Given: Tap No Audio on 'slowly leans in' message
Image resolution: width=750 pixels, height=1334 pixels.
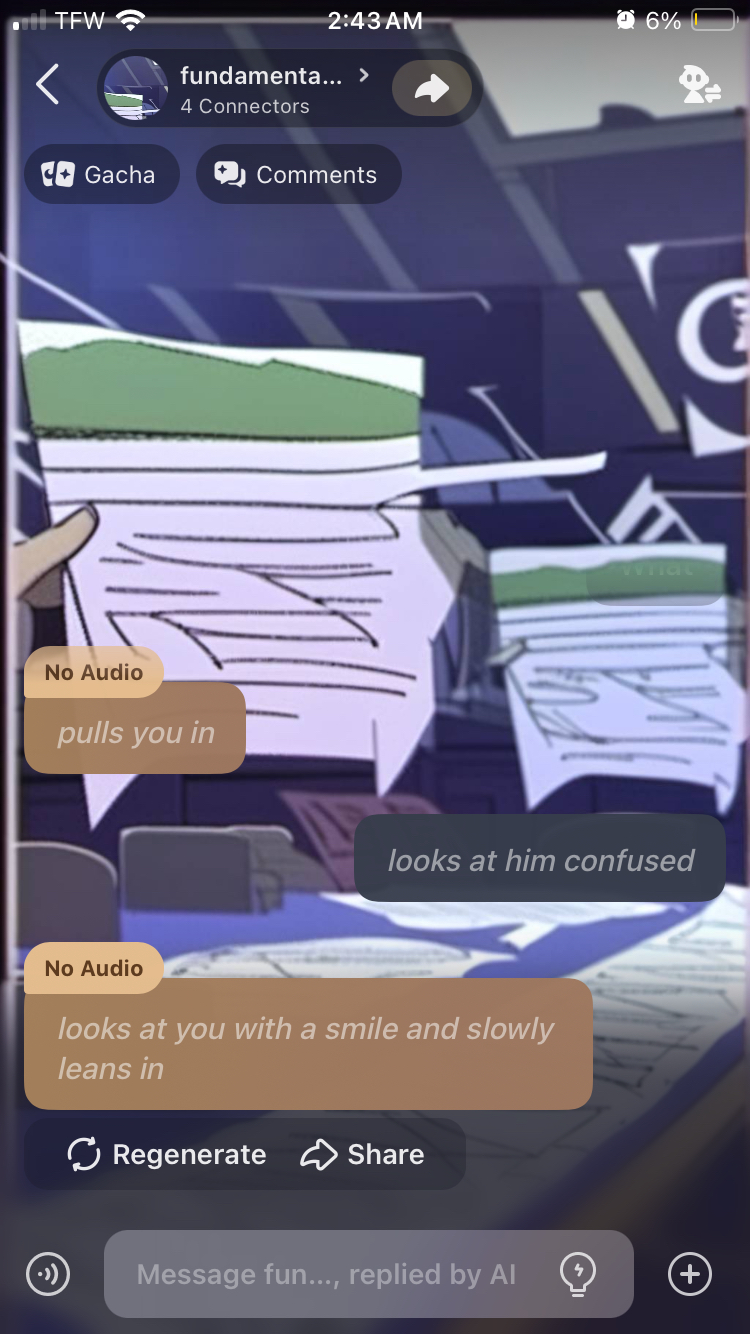Looking at the screenshot, I should click(x=94, y=969).
